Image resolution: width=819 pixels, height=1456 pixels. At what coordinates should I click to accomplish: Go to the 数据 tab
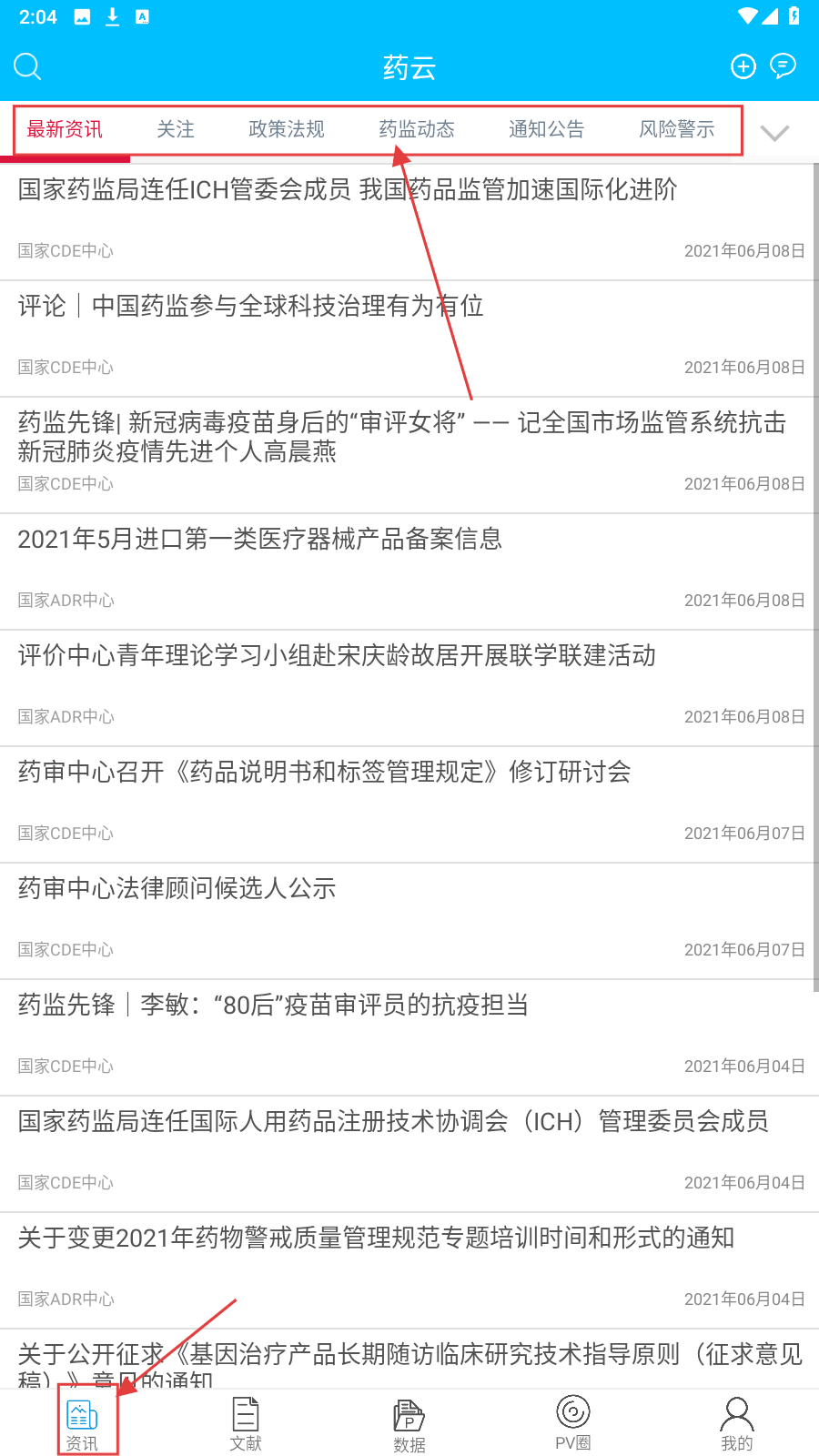(x=409, y=1423)
